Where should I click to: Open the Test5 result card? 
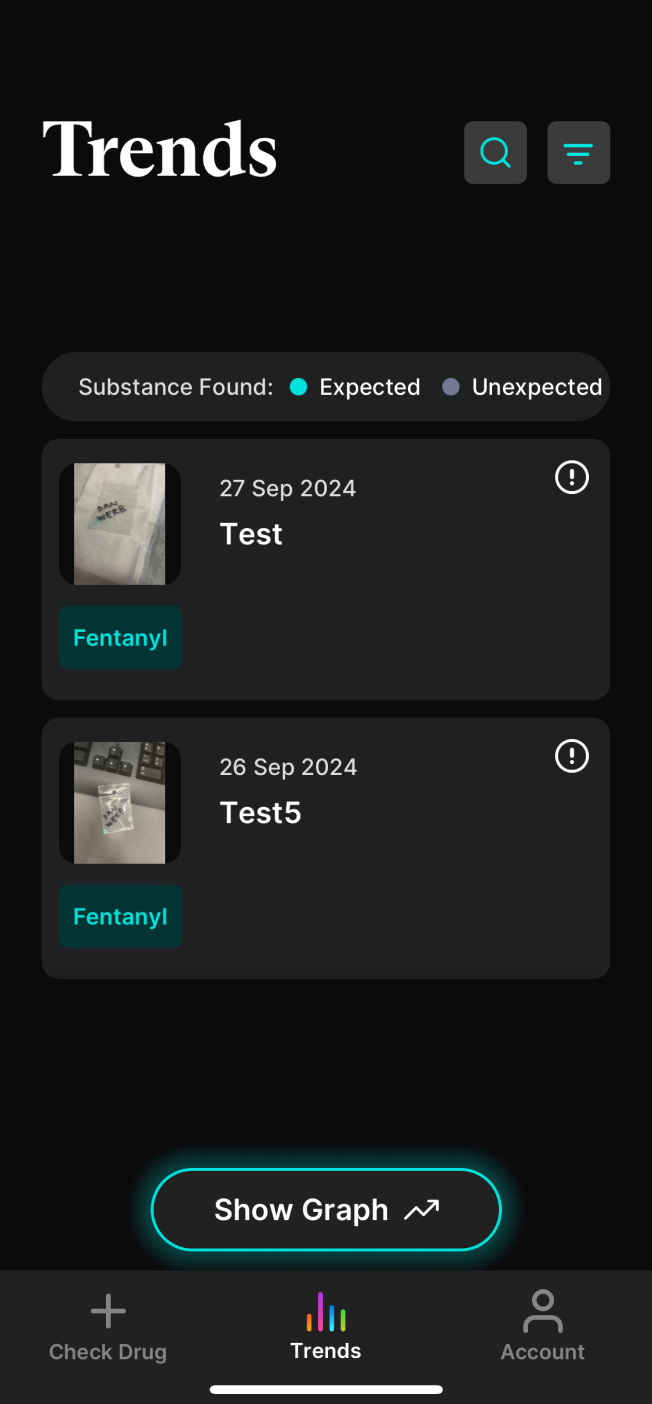[x=326, y=848]
